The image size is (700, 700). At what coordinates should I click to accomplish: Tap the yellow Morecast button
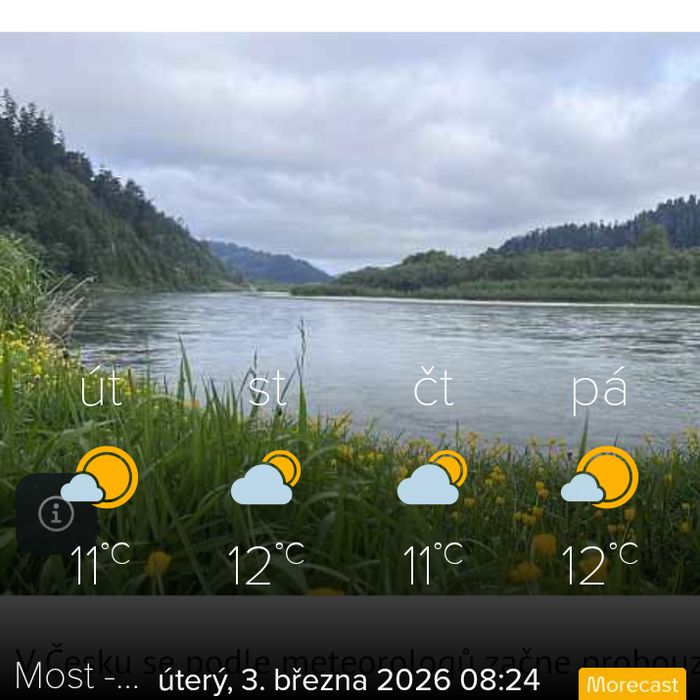click(632, 684)
